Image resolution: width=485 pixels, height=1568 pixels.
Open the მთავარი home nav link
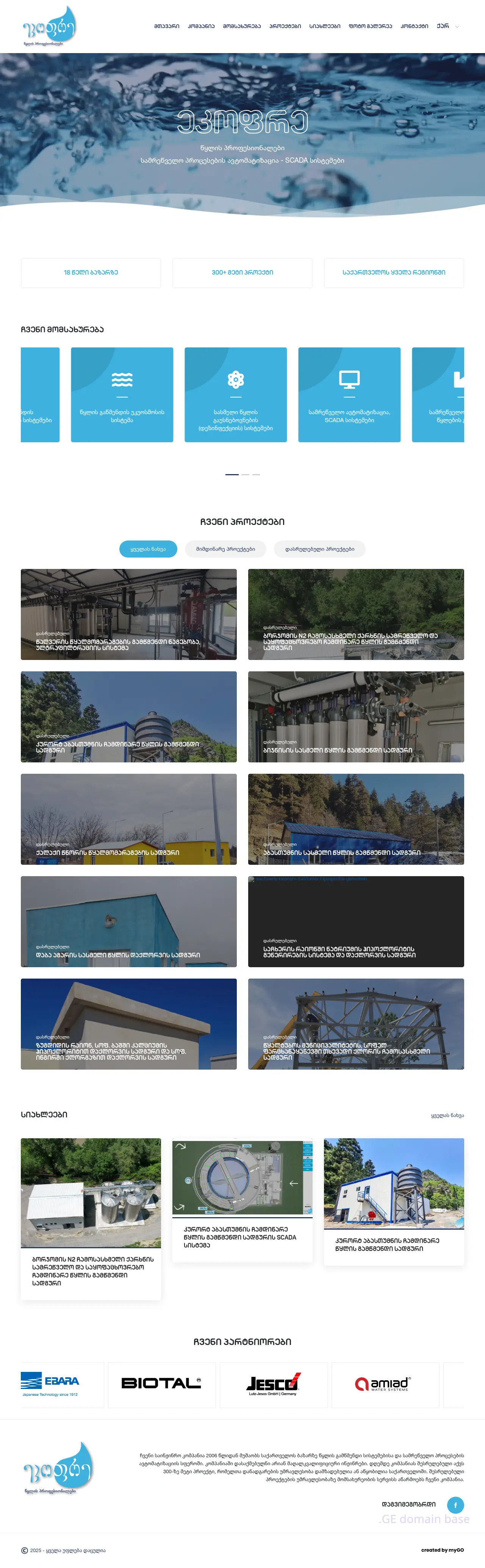(166, 26)
